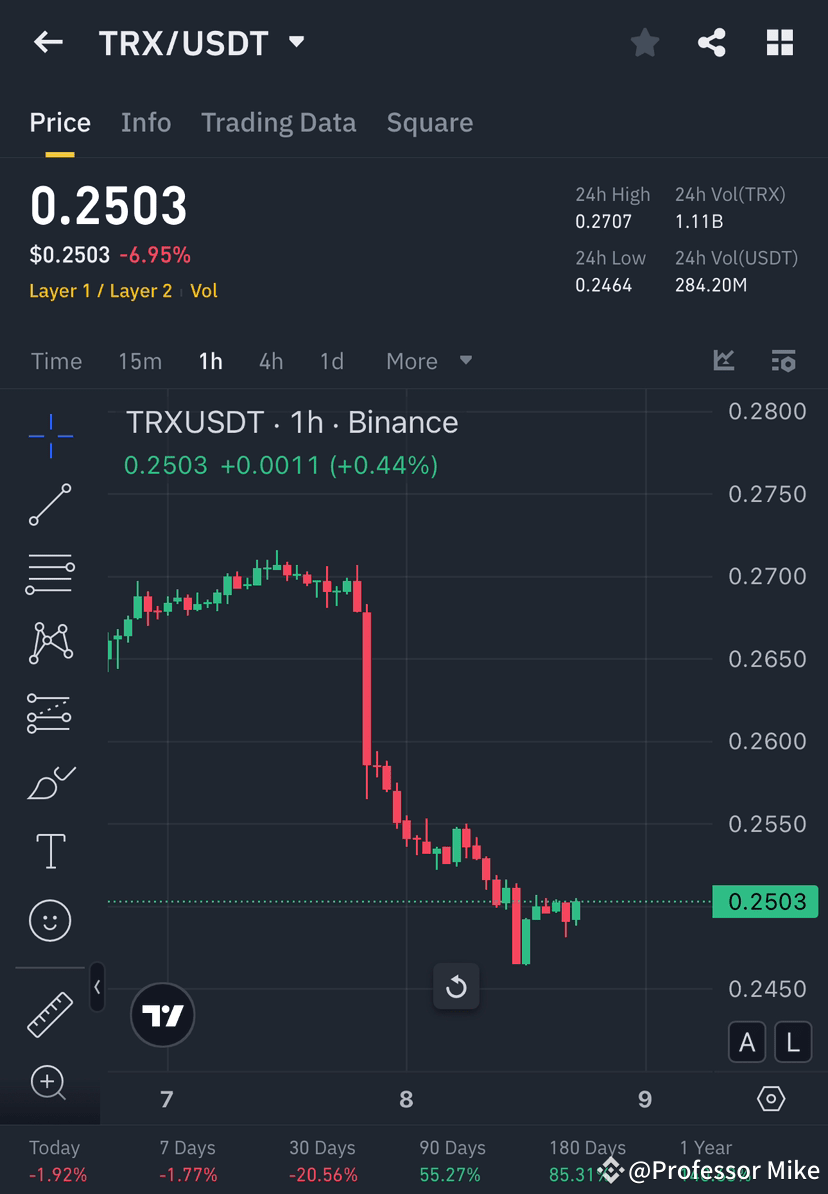Select the 15m chart interval
The height and width of the screenshot is (1194, 828).
140,361
